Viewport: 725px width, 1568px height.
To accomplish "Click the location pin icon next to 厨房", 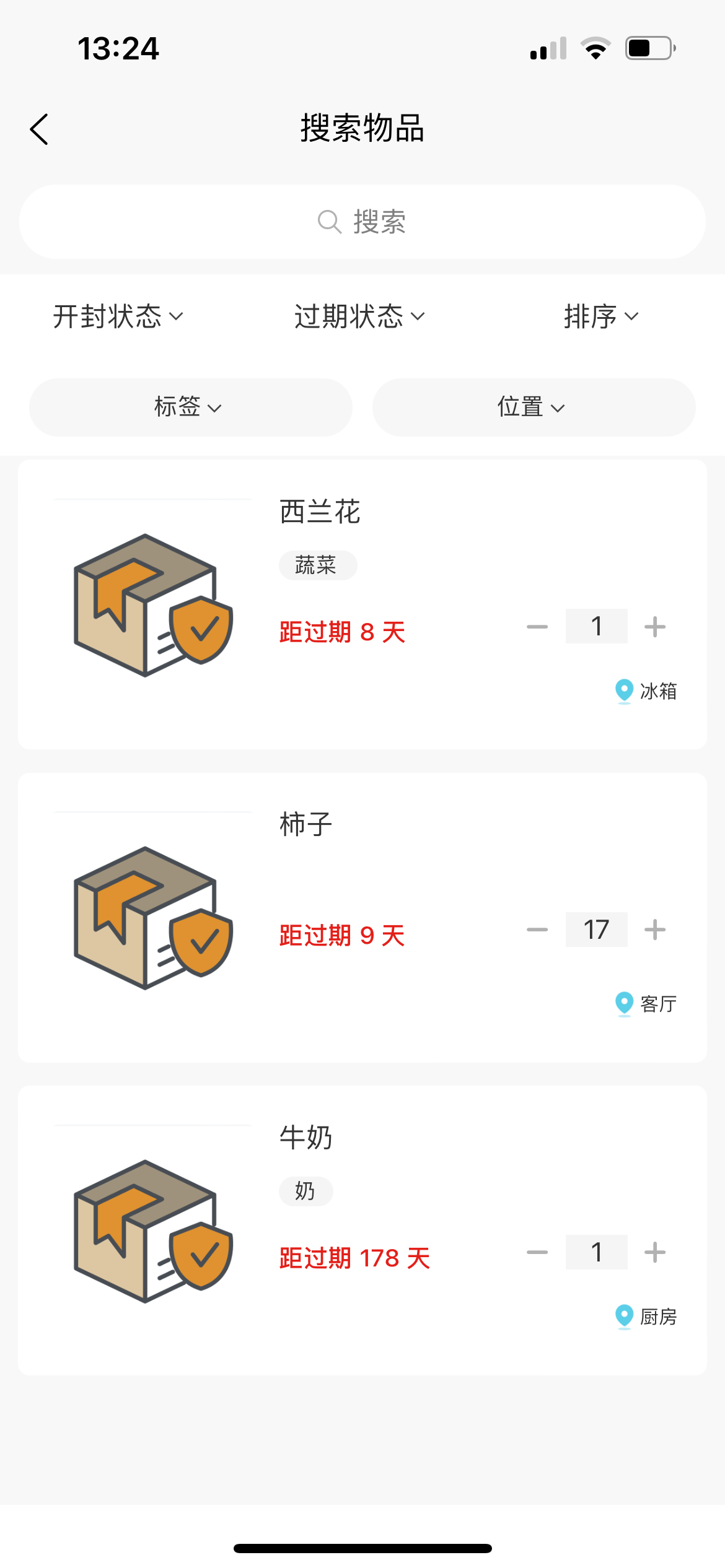I will pyautogui.click(x=623, y=1317).
